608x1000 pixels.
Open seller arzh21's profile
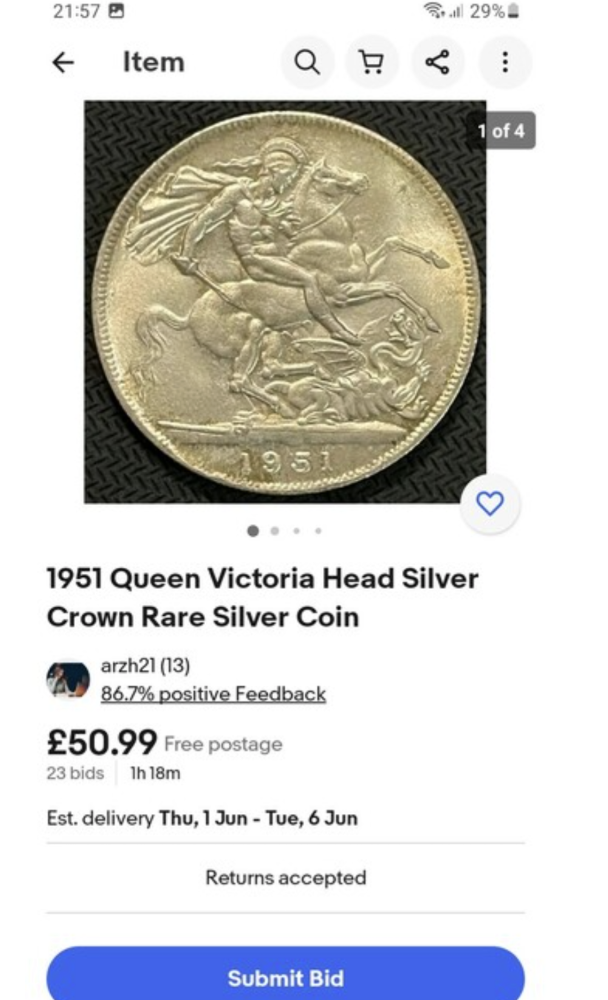point(145,666)
